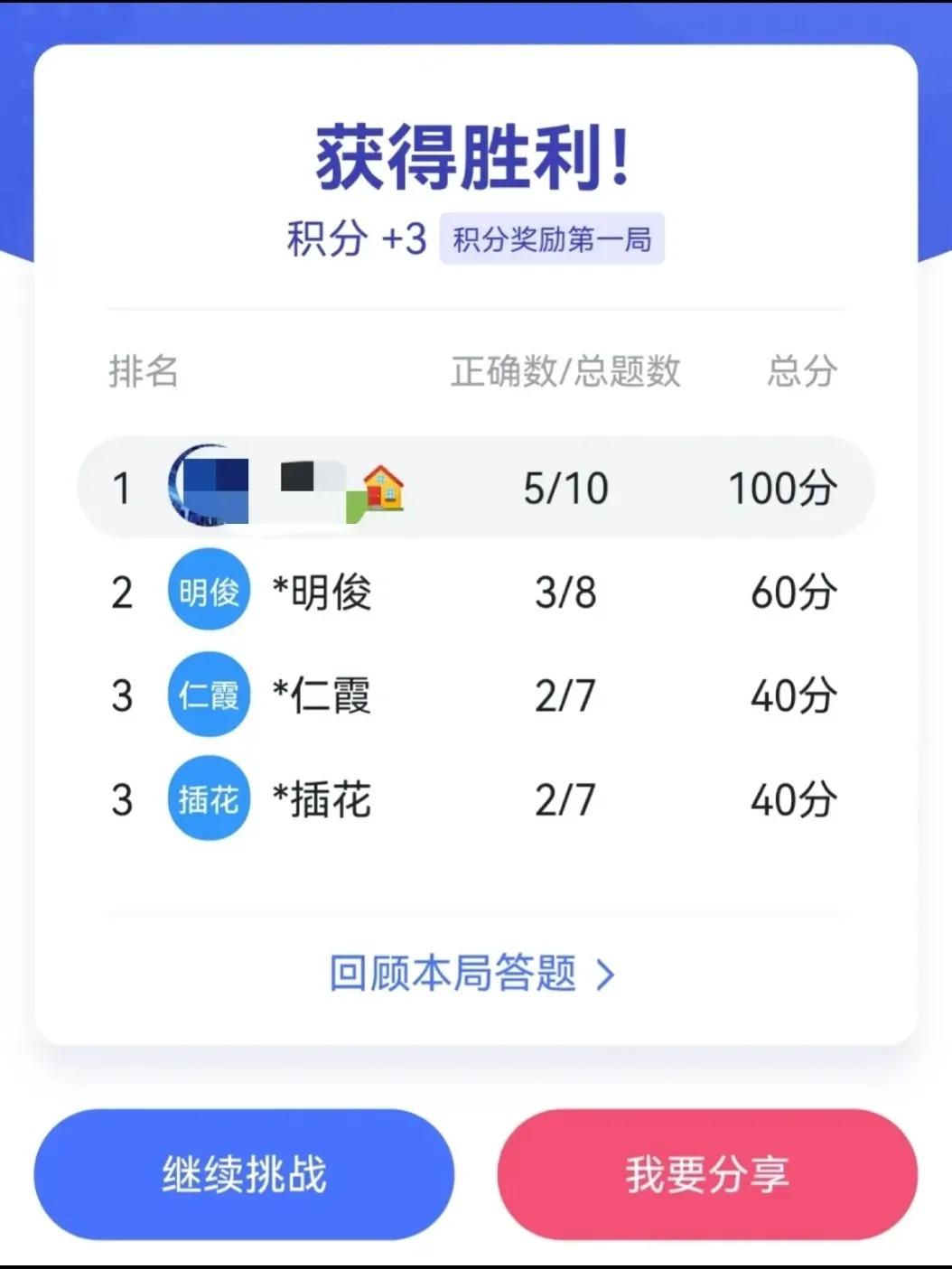Image resolution: width=952 pixels, height=1269 pixels.
Task: Tap the 继续挑战 button
Action: 244,1174
